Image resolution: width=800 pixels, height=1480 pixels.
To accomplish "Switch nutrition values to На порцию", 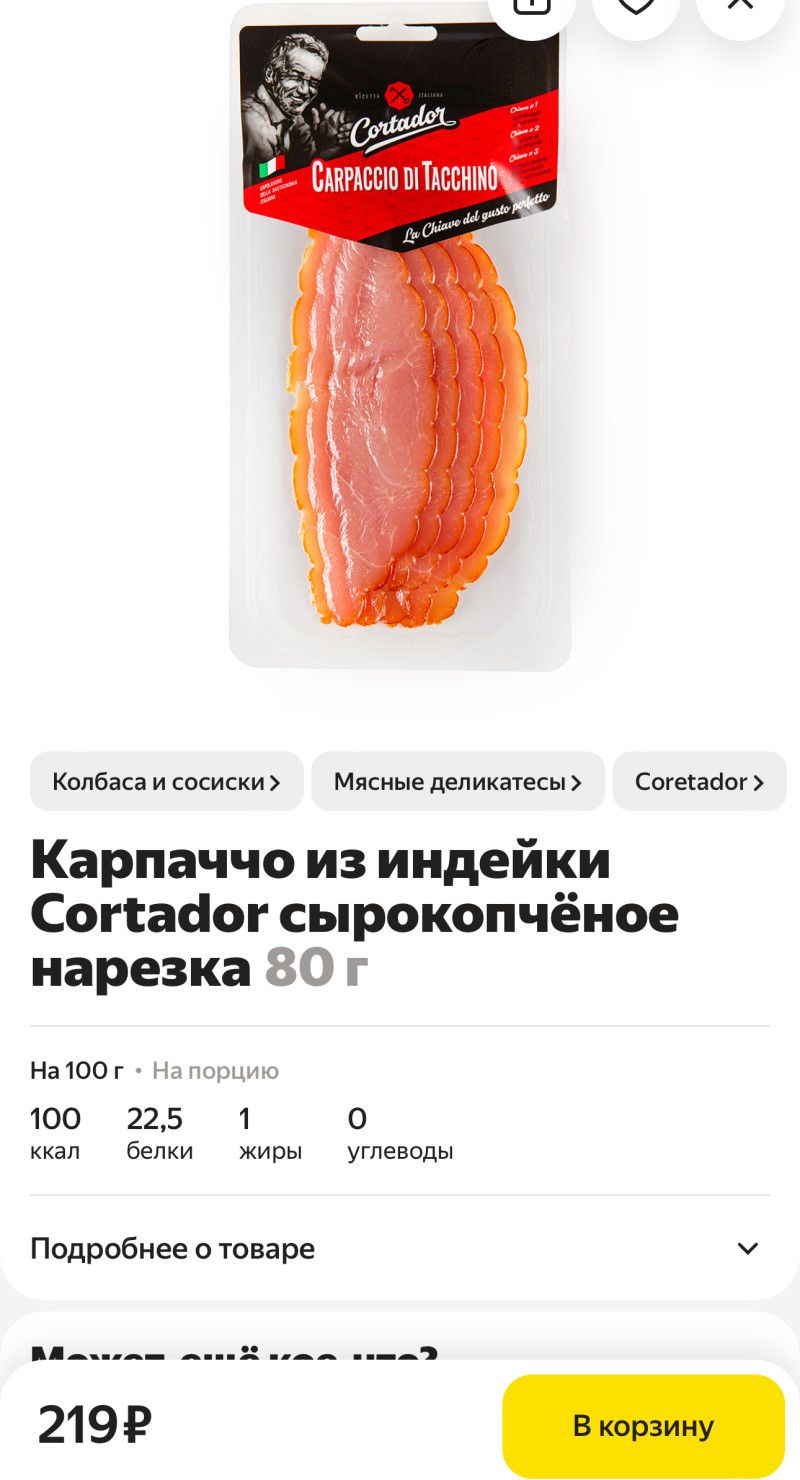I will [215, 1071].
